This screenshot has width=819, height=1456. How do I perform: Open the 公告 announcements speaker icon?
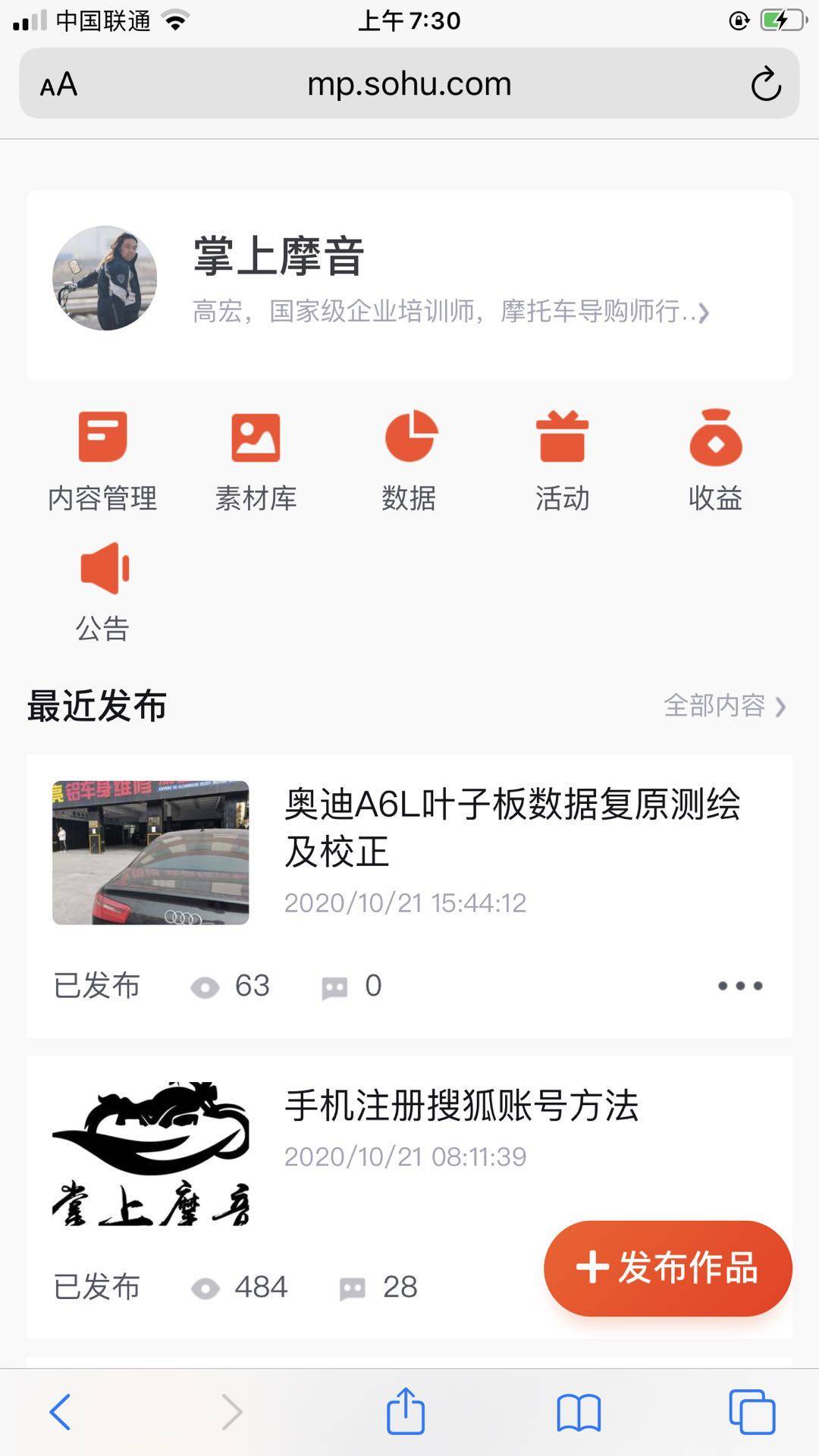pos(105,567)
